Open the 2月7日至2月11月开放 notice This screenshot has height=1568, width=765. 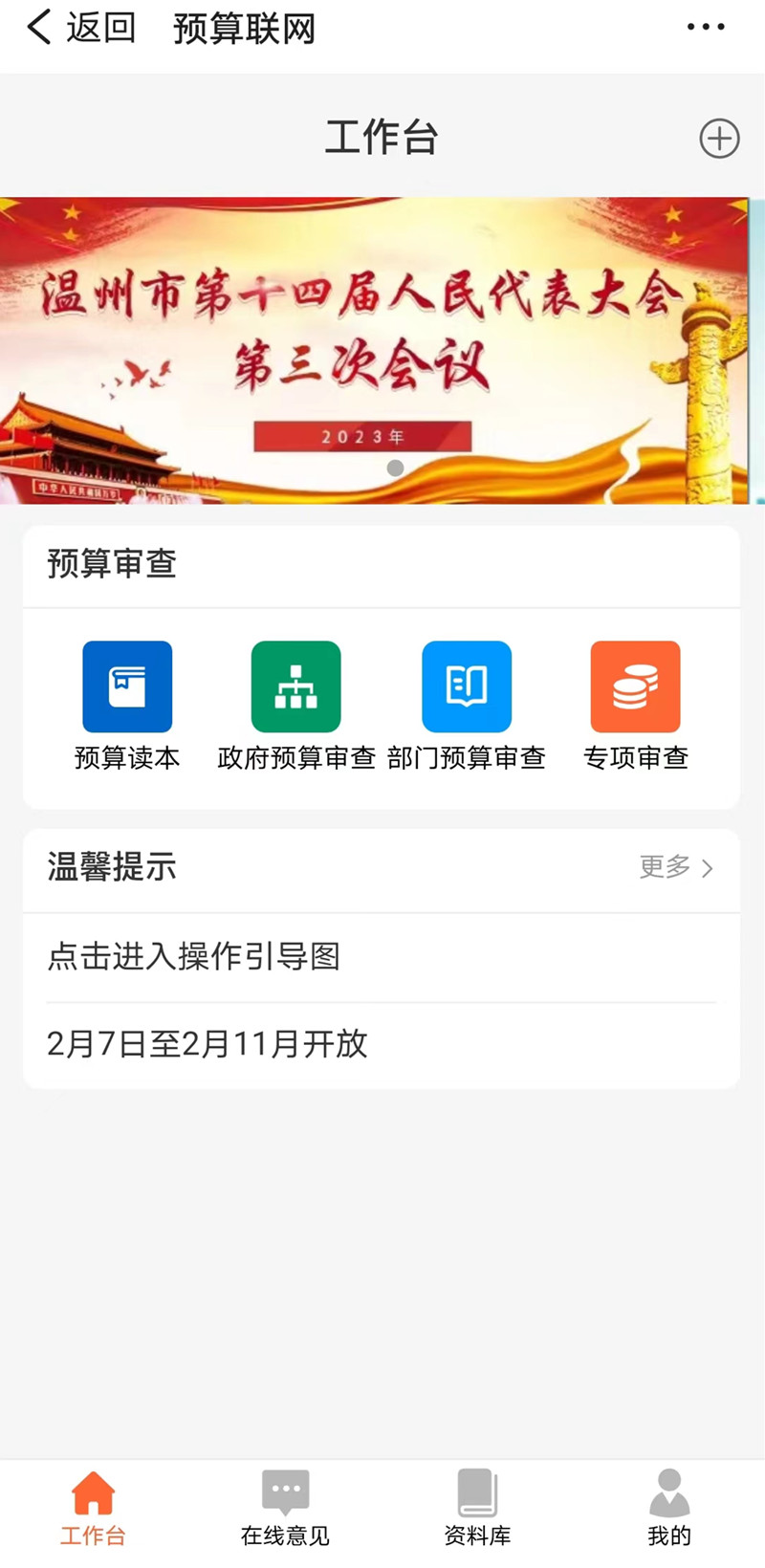pos(208,1044)
